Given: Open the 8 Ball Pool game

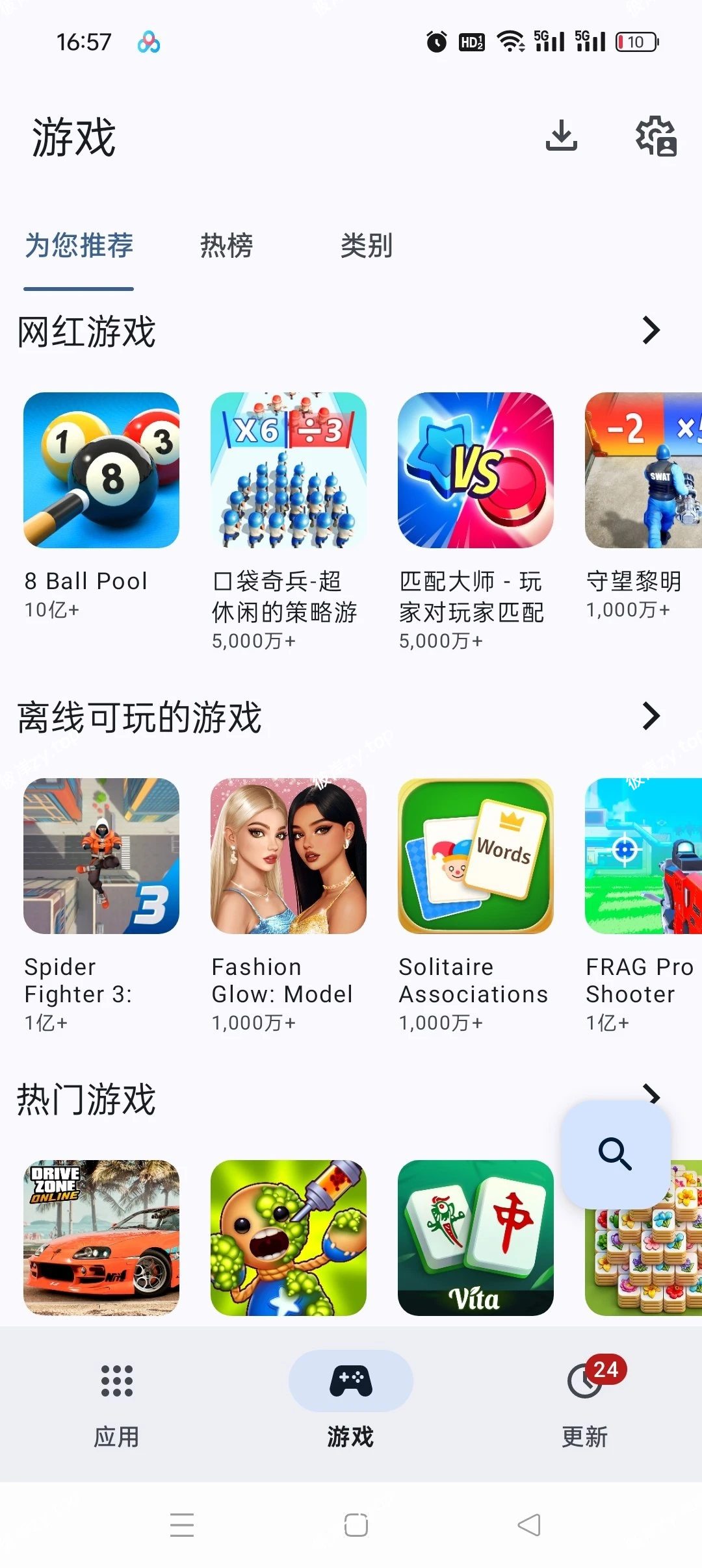Looking at the screenshot, I should pyautogui.click(x=101, y=470).
